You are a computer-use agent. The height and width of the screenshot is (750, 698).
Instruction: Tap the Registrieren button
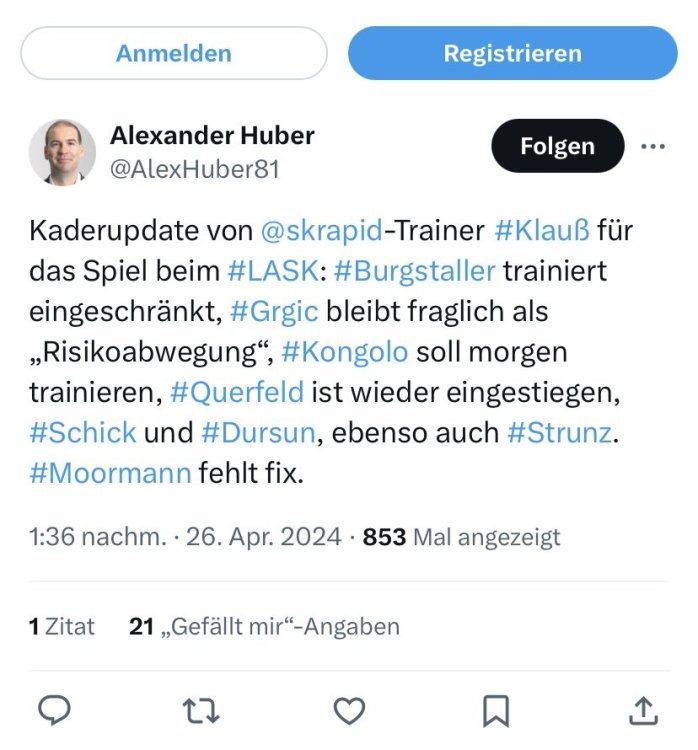pyautogui.click(x=512, y=53)
